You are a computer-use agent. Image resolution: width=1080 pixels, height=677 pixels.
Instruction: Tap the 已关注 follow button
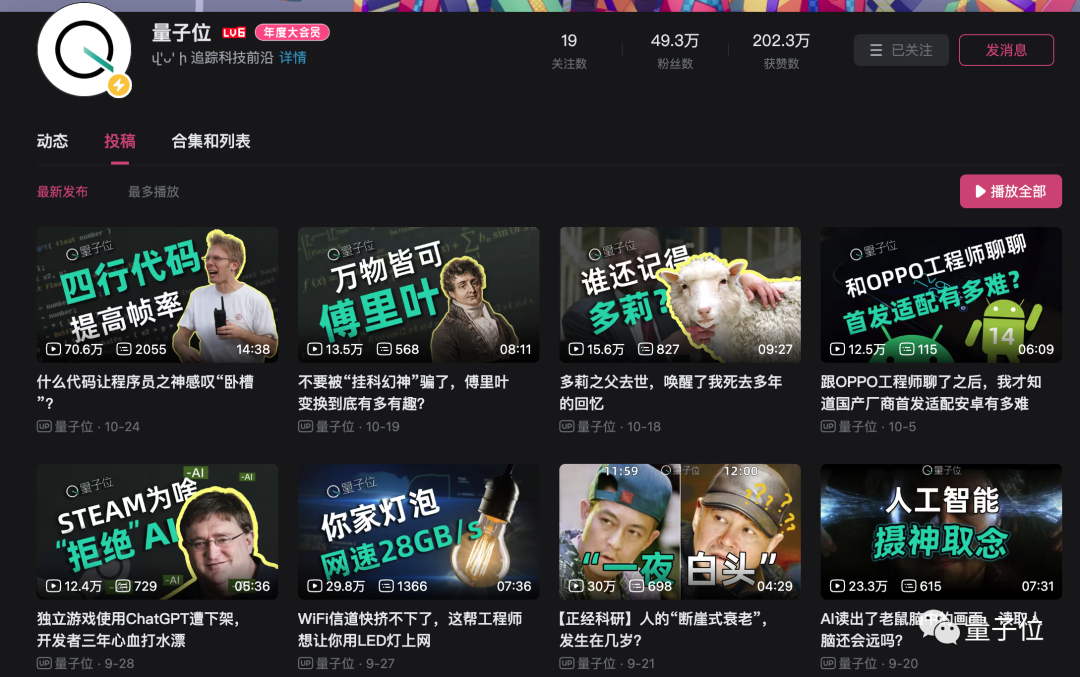[x=900, y=50]
